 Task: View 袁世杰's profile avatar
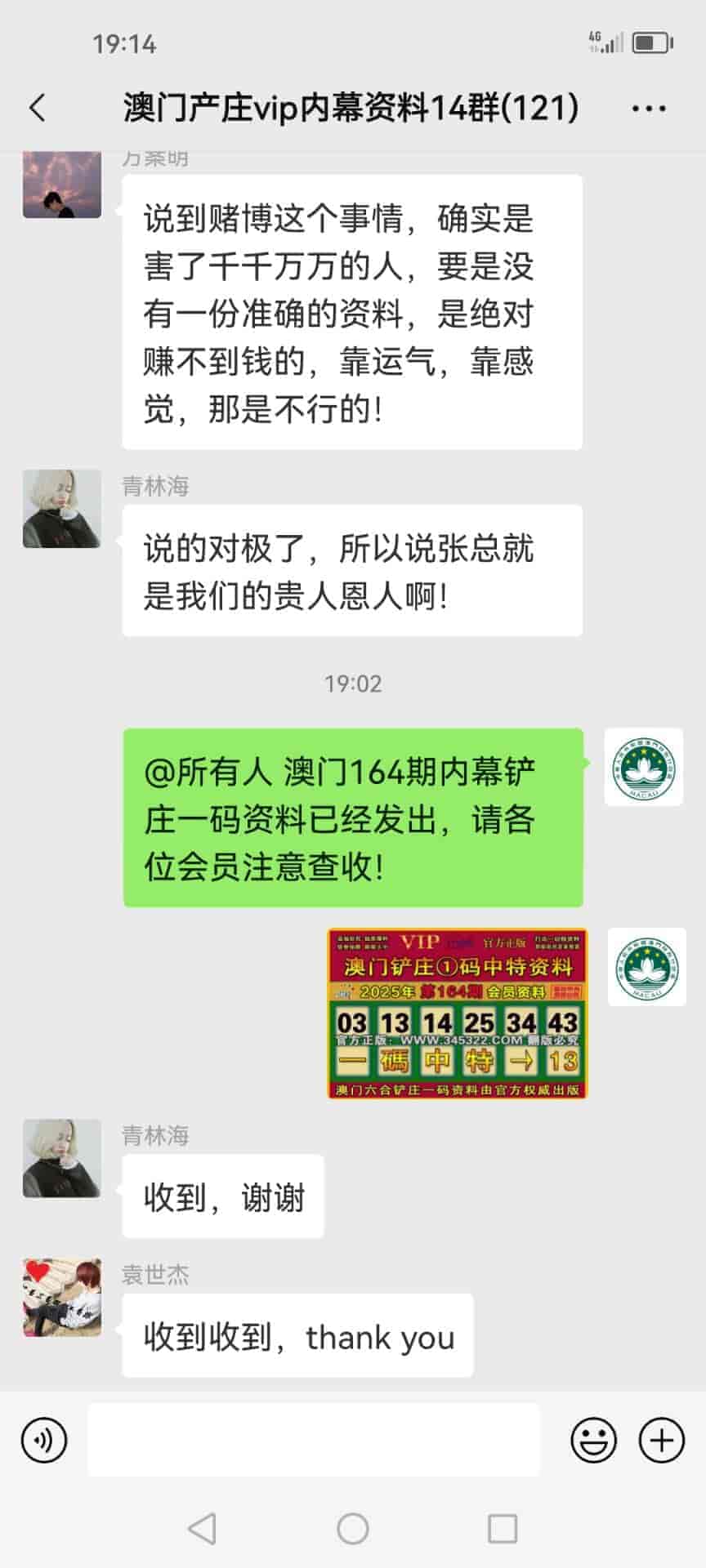click(x=62, y=1297)
